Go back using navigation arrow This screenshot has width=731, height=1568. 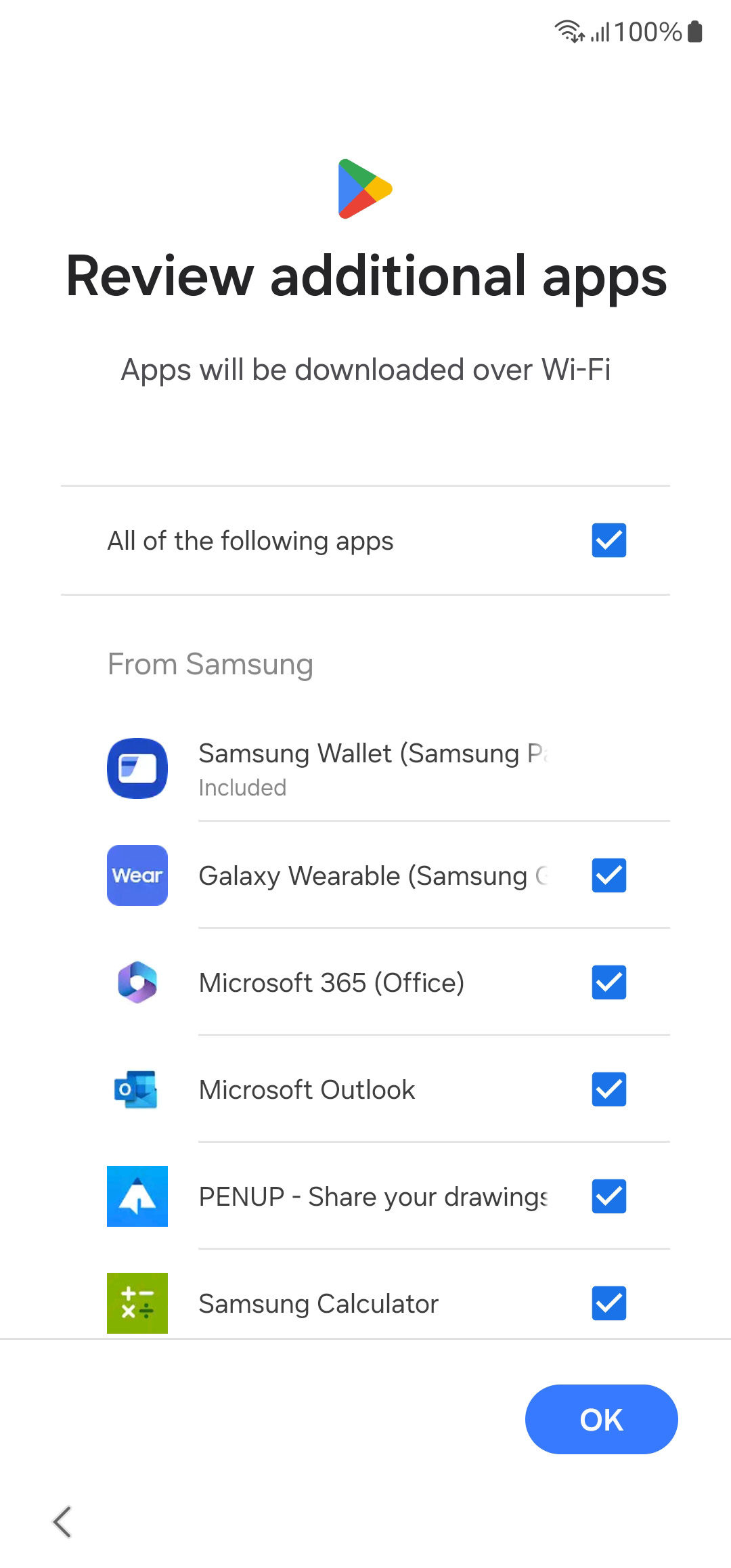pyautogui.click(x=62, y=1522)
